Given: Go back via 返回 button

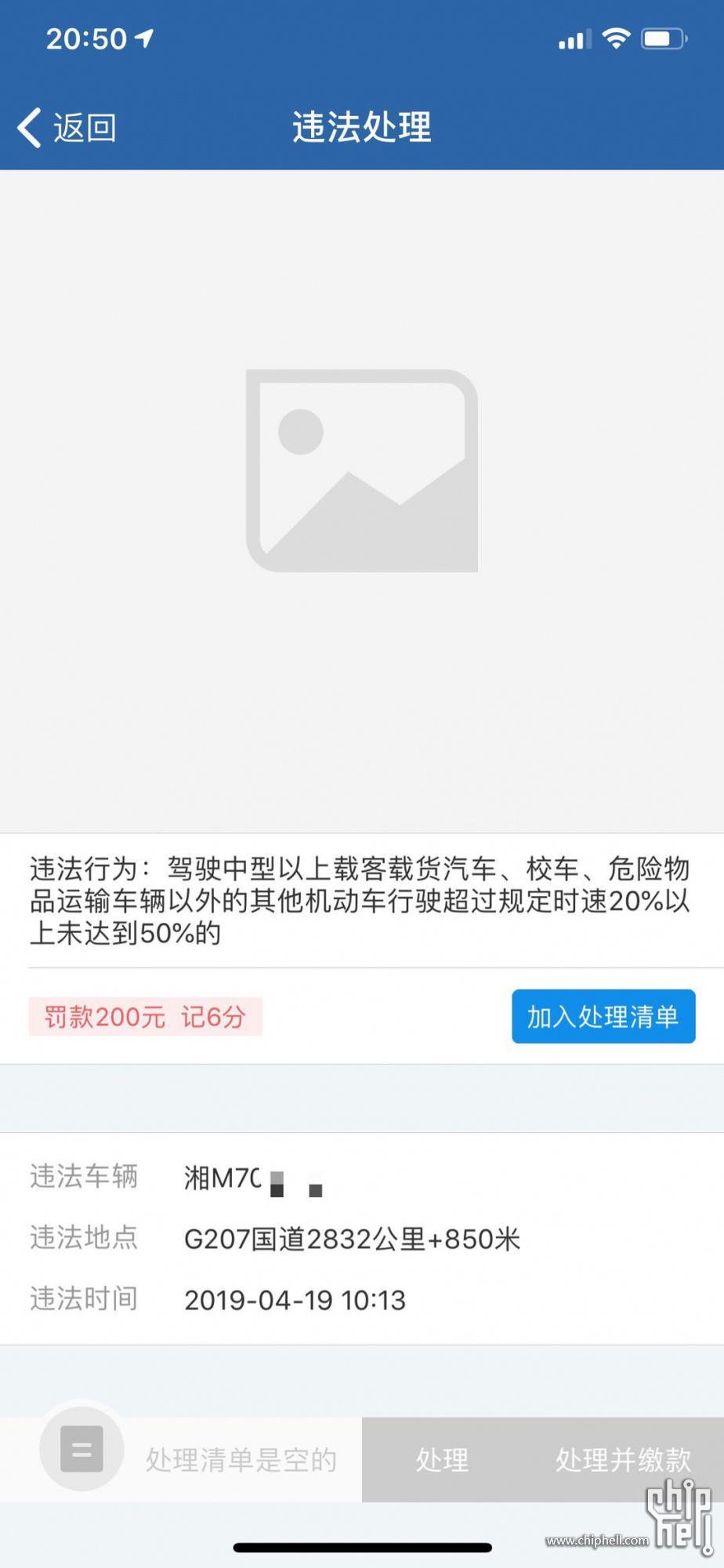Looking at the screenshot, I should pyautogui.click(x=67, y=128).
